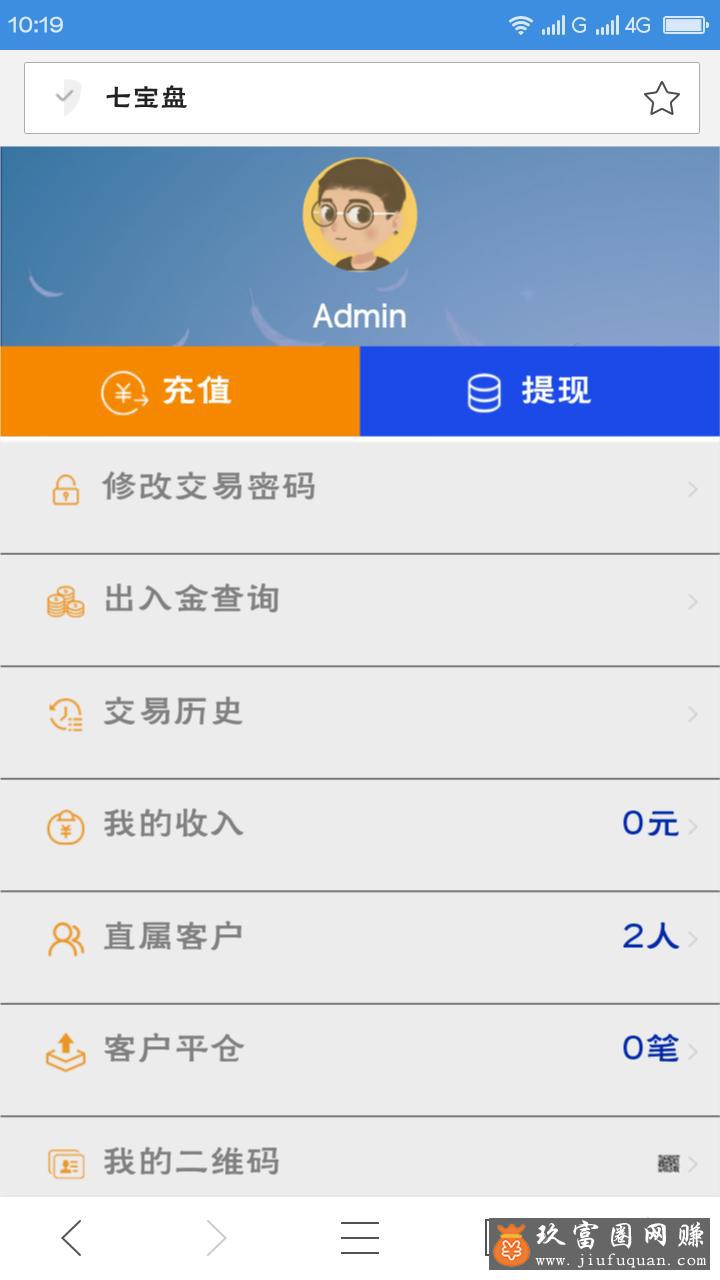Open 客户平仓 row

(x=360, y=1050)
